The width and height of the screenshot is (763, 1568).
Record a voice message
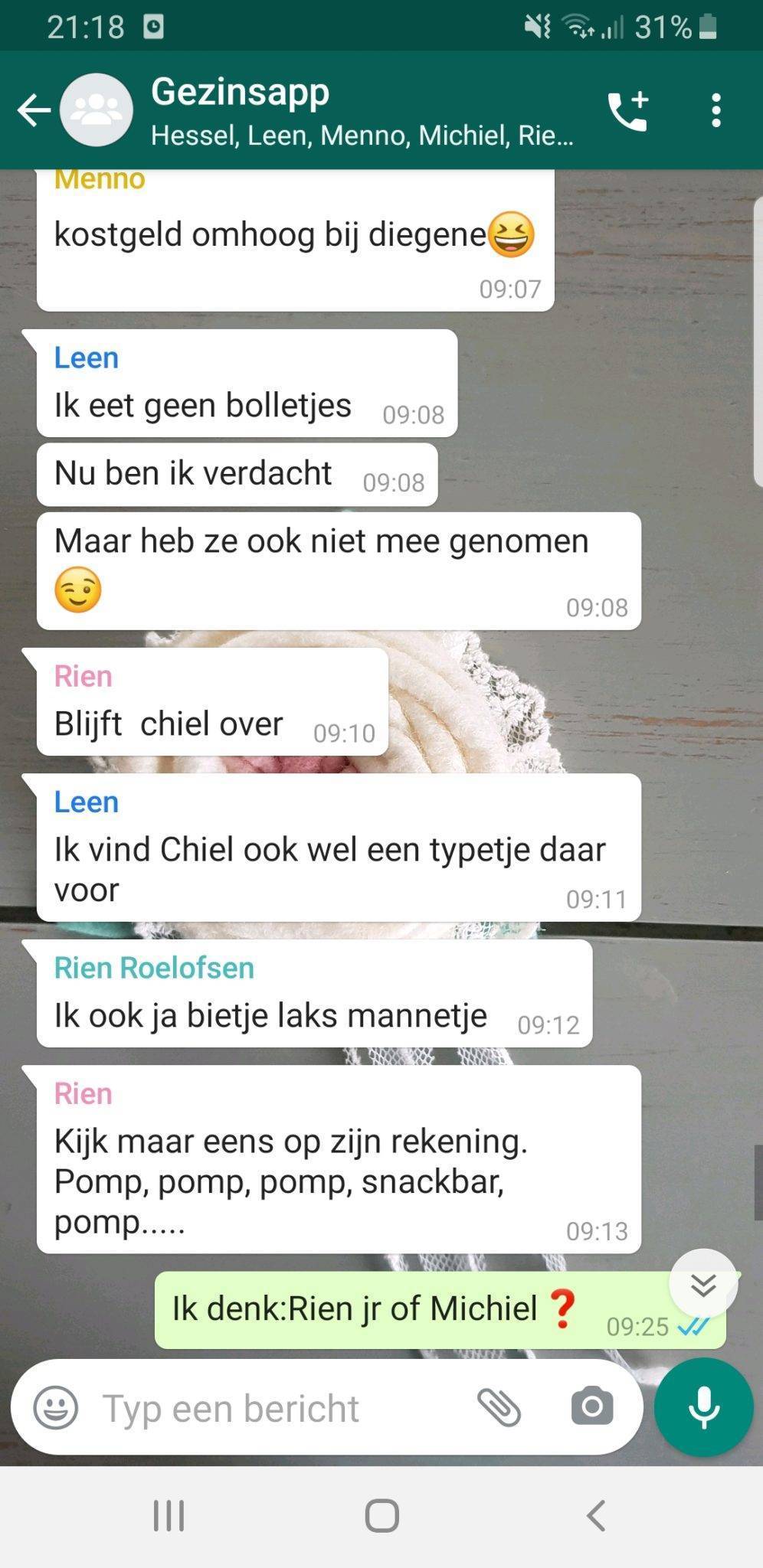click(x=703, y=1406)
